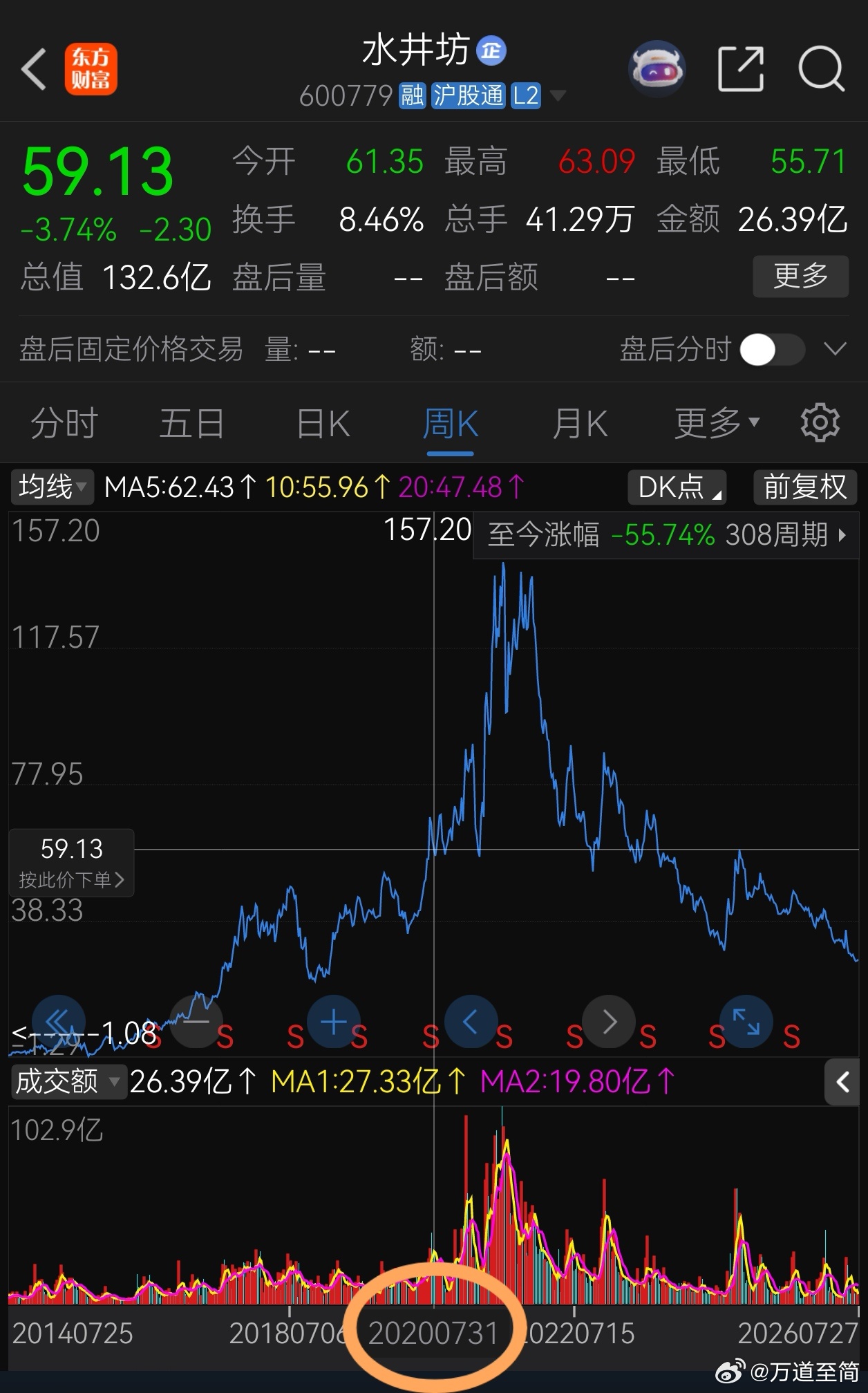Switch to the 日K tab

click(x=323, y=423)
